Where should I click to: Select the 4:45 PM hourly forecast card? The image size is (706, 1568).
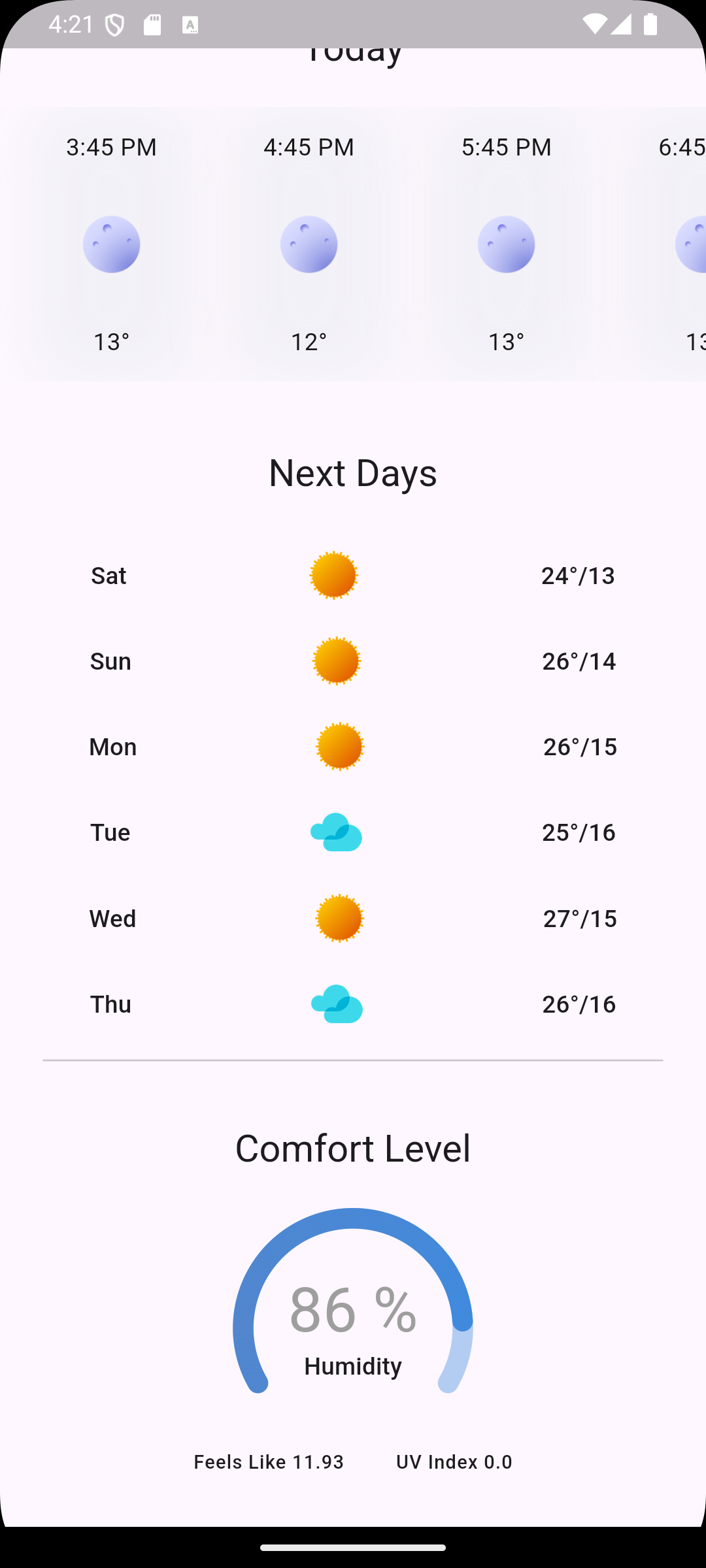click(309, 244)
